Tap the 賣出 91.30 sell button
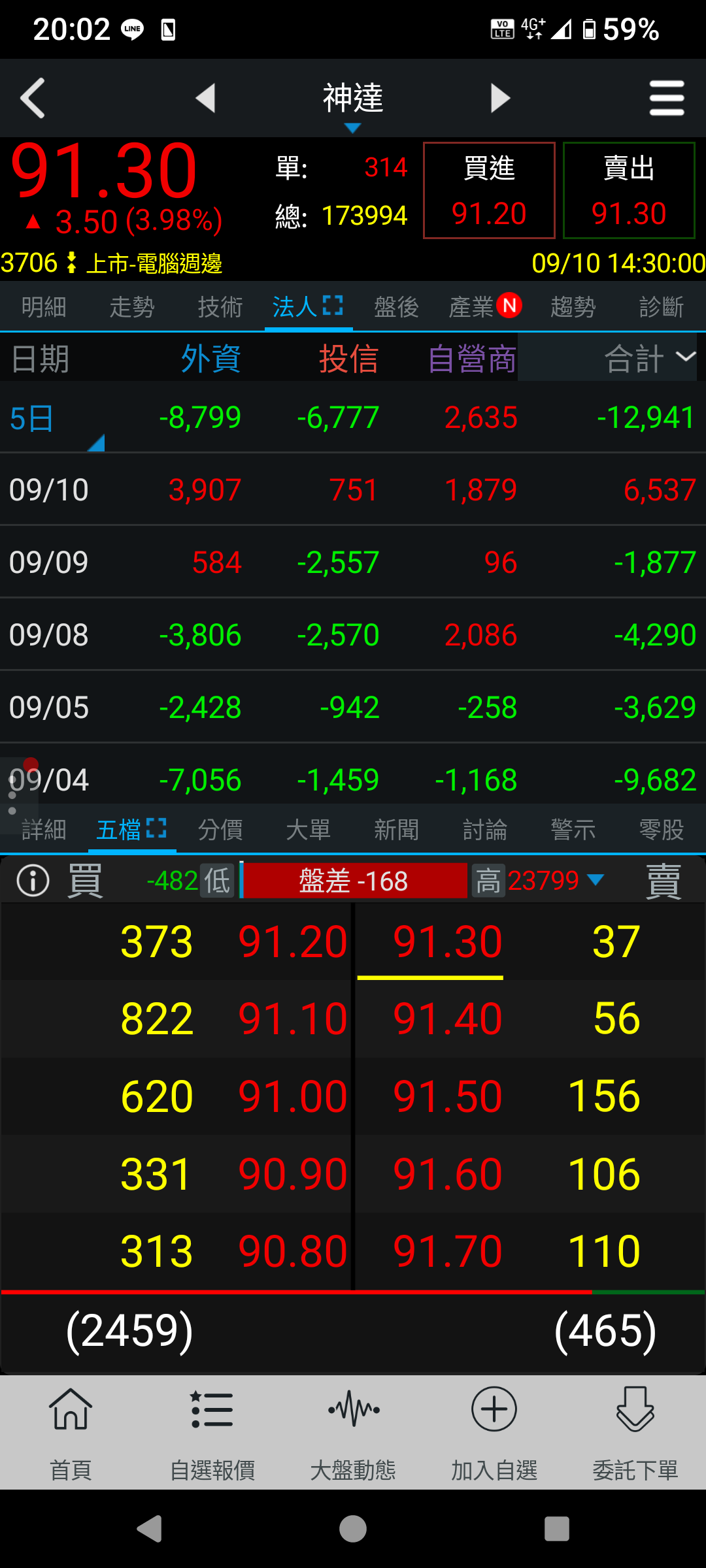The height and width of the screenshot is (1568, 706). coord(629,190)
